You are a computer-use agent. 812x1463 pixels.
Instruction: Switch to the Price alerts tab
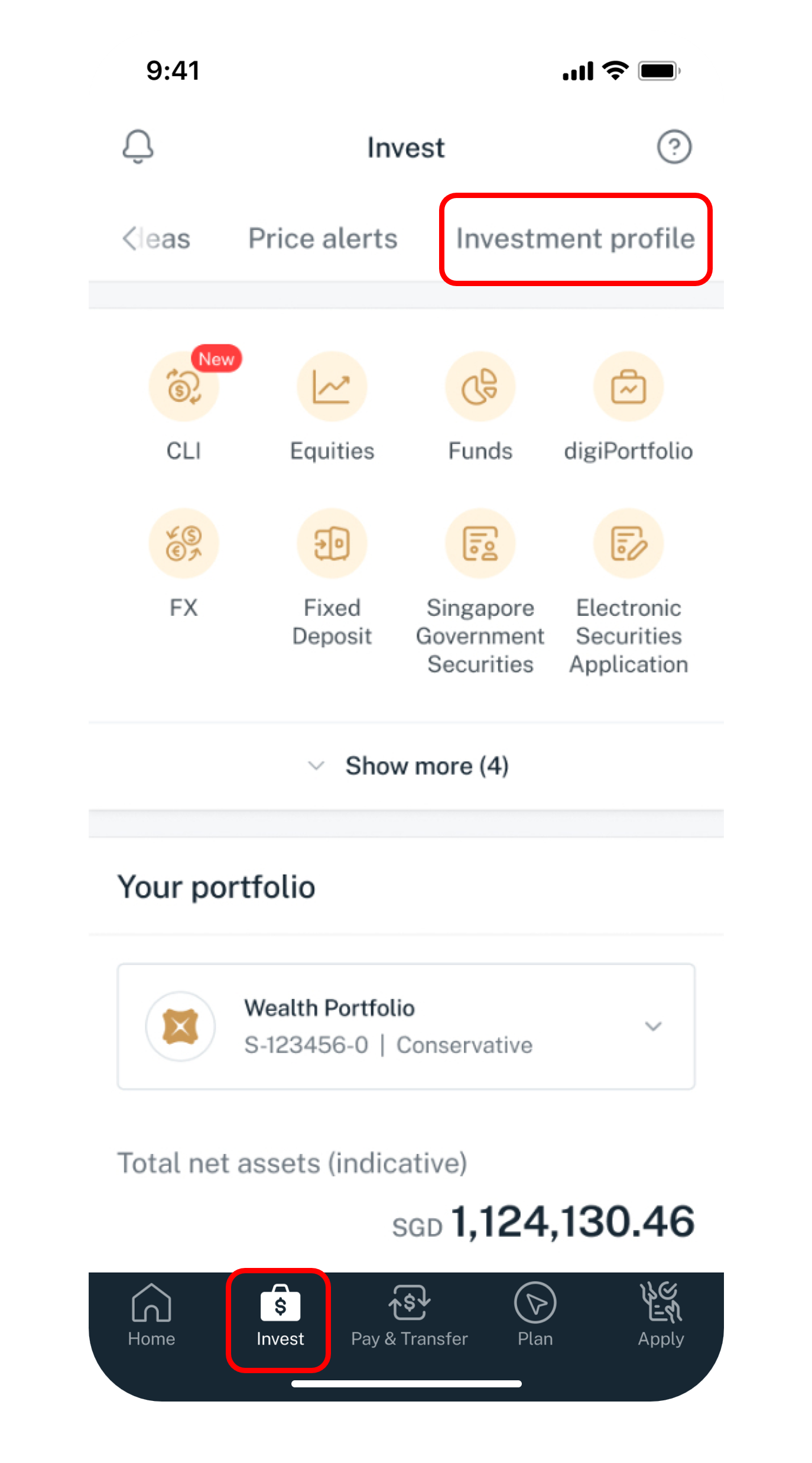[323, 239]
